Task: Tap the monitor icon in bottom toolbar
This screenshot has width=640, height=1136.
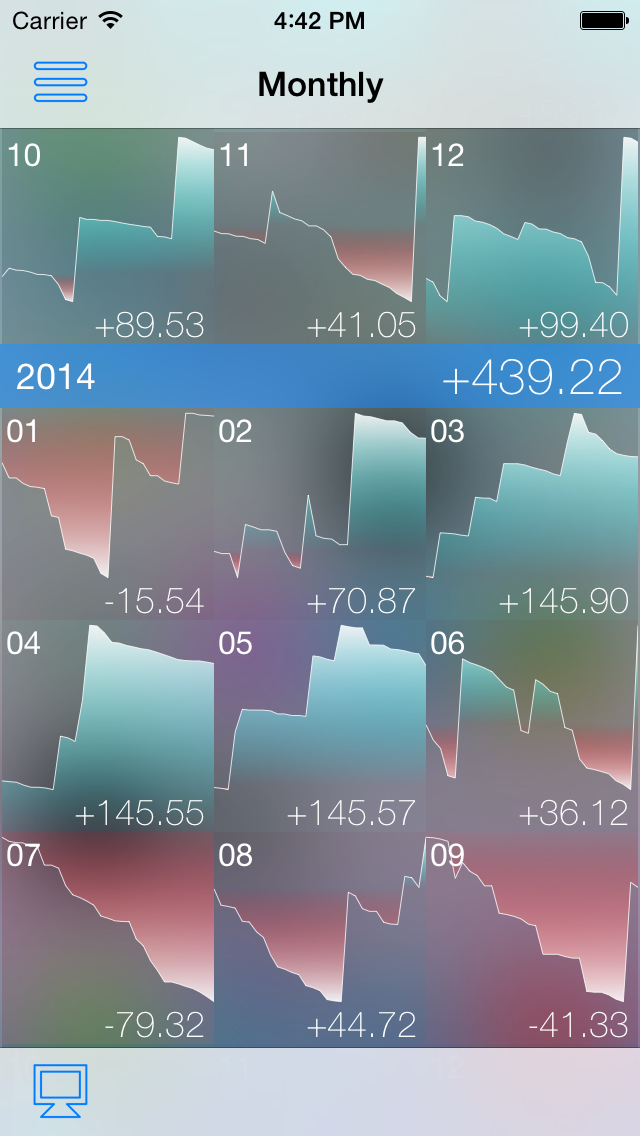Action: coord(60,1090)
